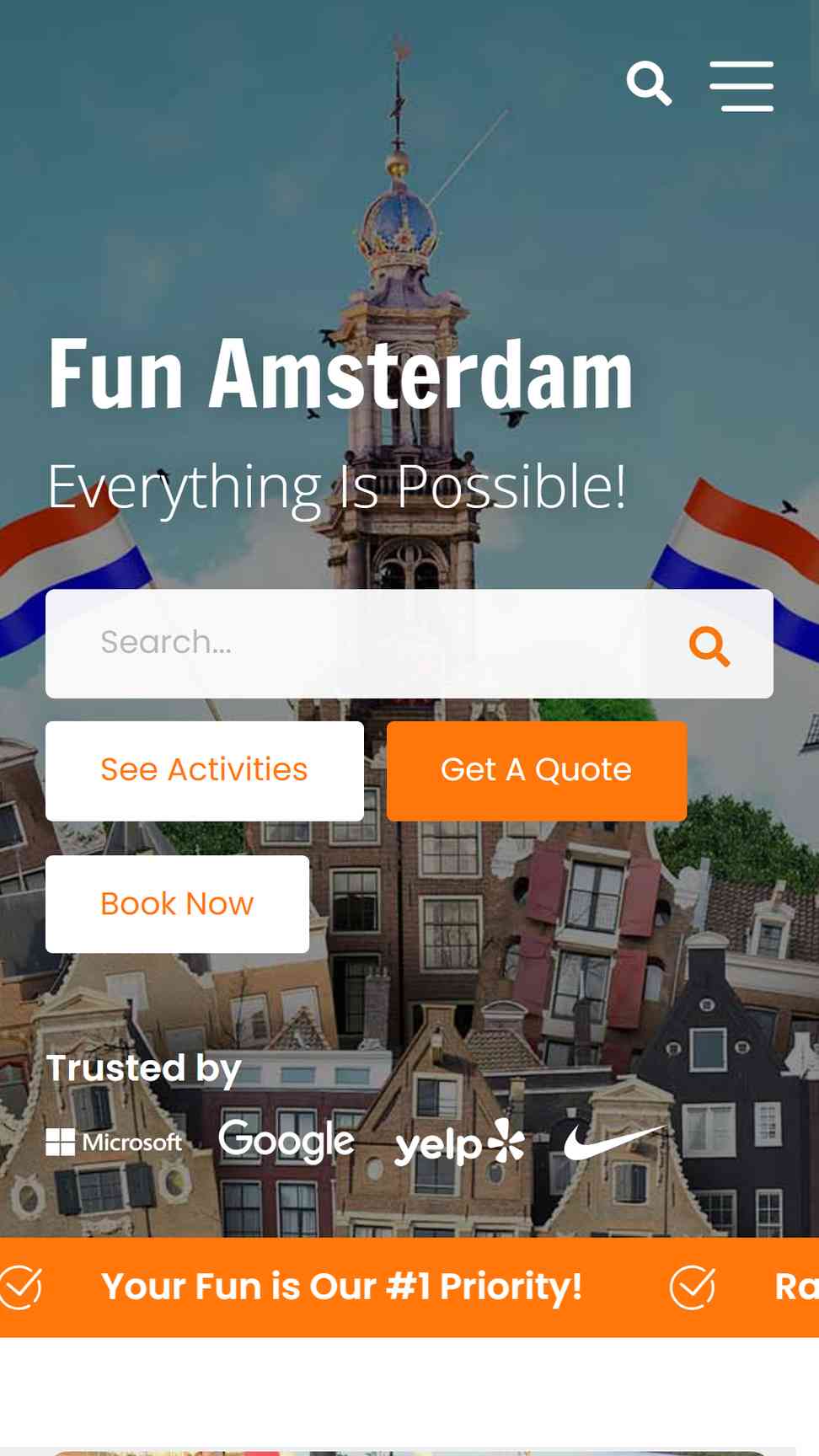Select See Activities
This screenshot has width=819, height=1456.
tap(205, 771)
